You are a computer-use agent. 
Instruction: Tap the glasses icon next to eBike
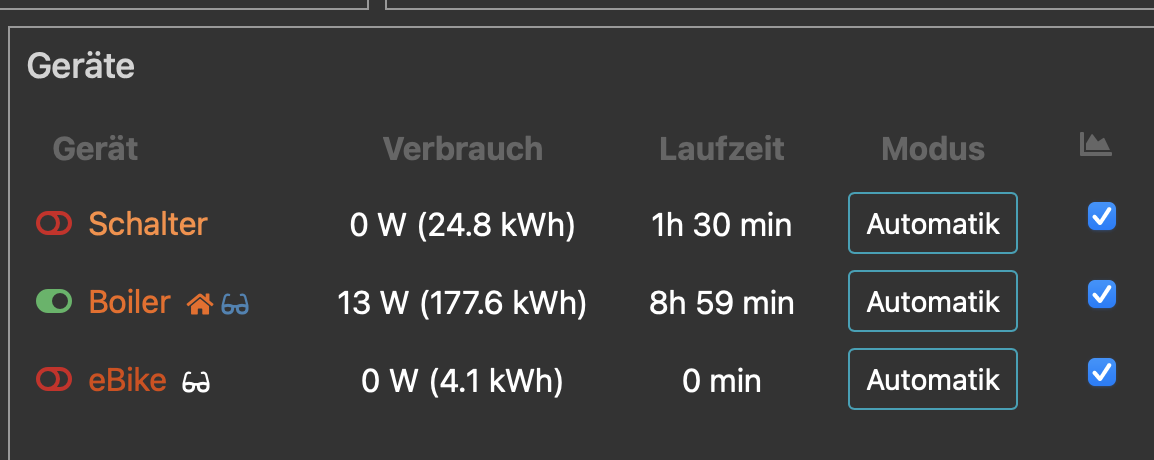tap(197, 381)
